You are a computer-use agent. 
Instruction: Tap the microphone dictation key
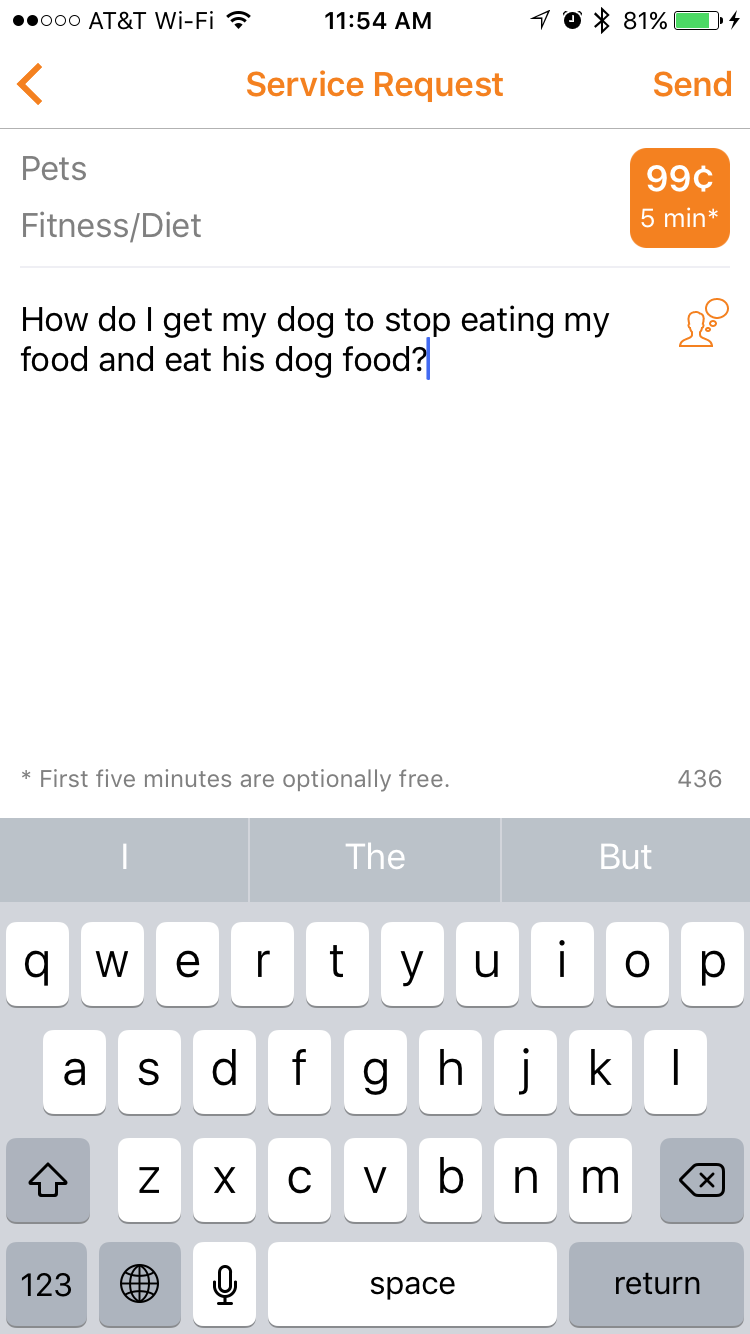pos(224,1284)
